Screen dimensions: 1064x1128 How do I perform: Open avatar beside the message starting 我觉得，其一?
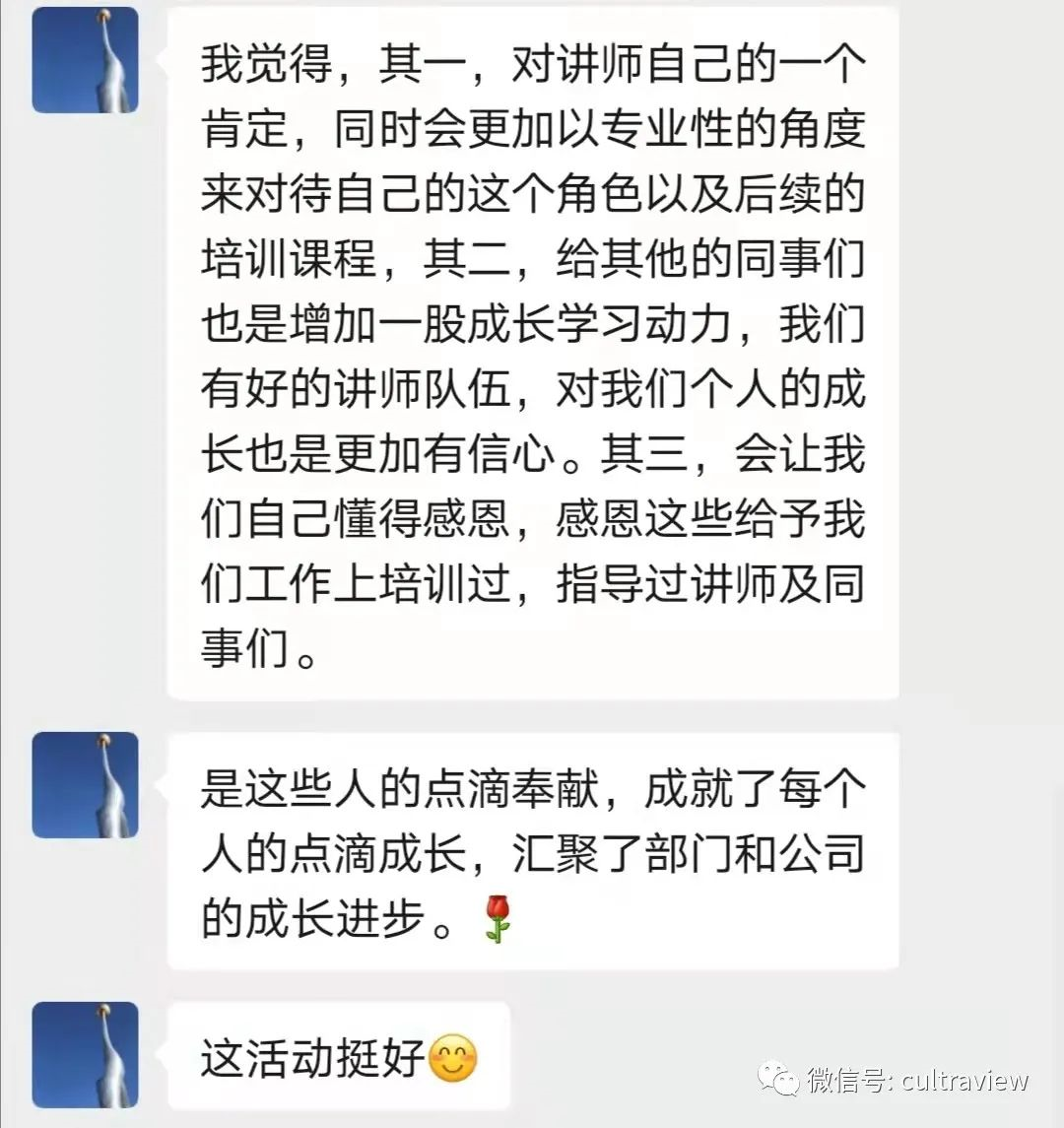85,60
